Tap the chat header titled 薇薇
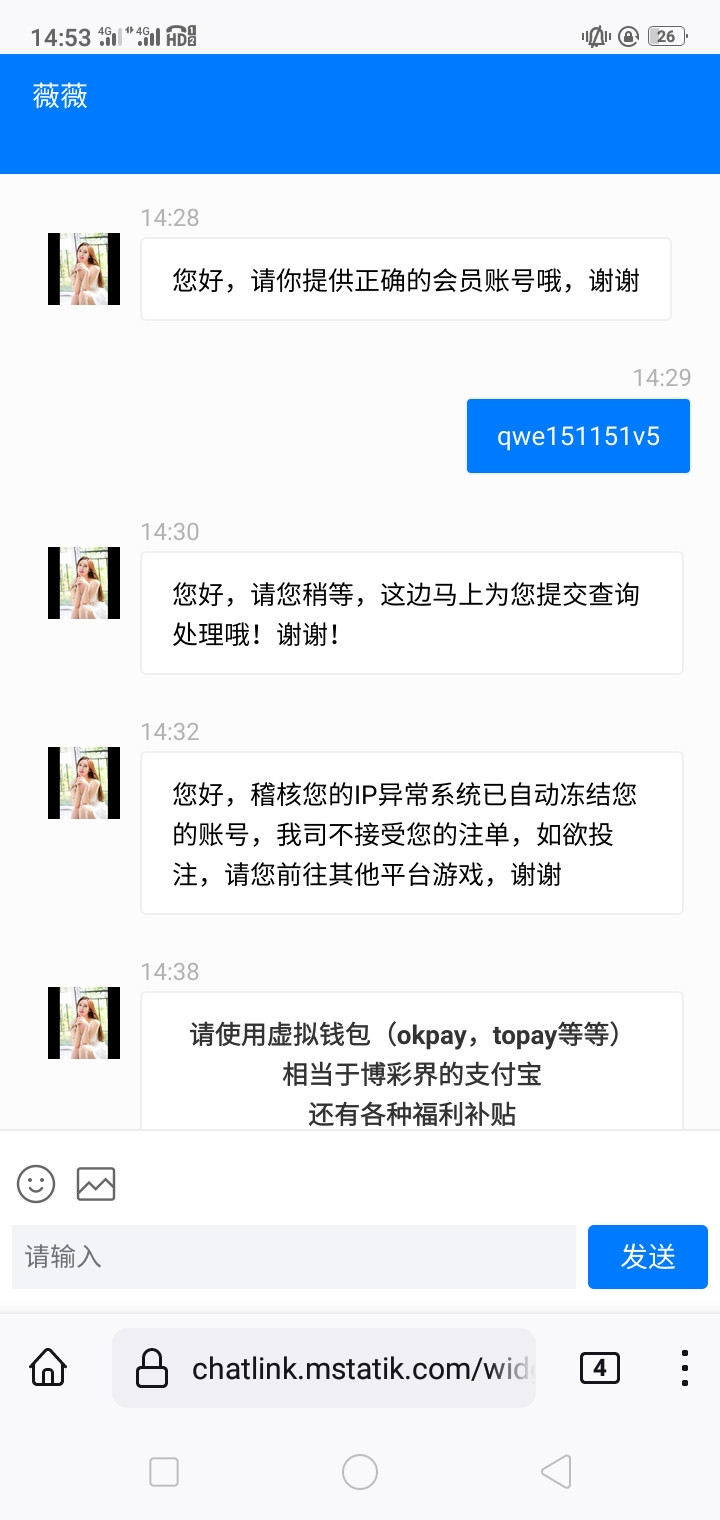The image size is (720, 1520). pos(62,96)
